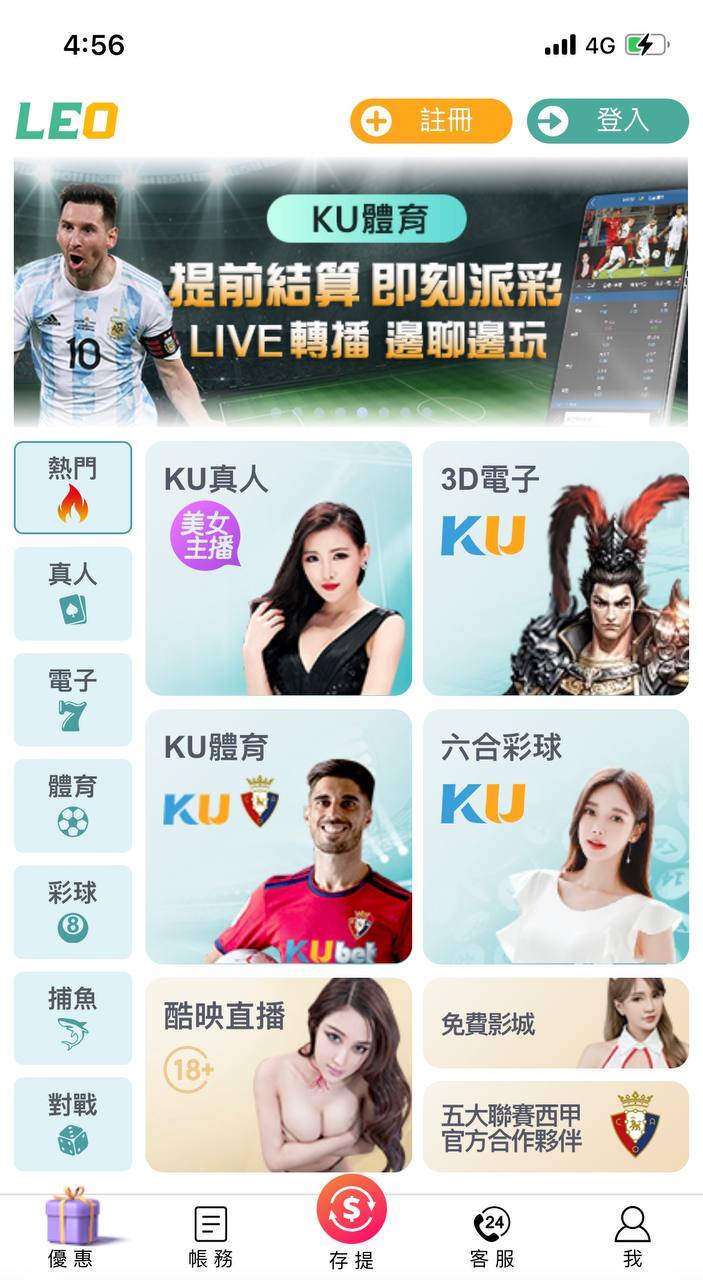This screenshot has height=1280, width=703.
Task: Open the 酷映直播 card
Action: coord(278,1074)
